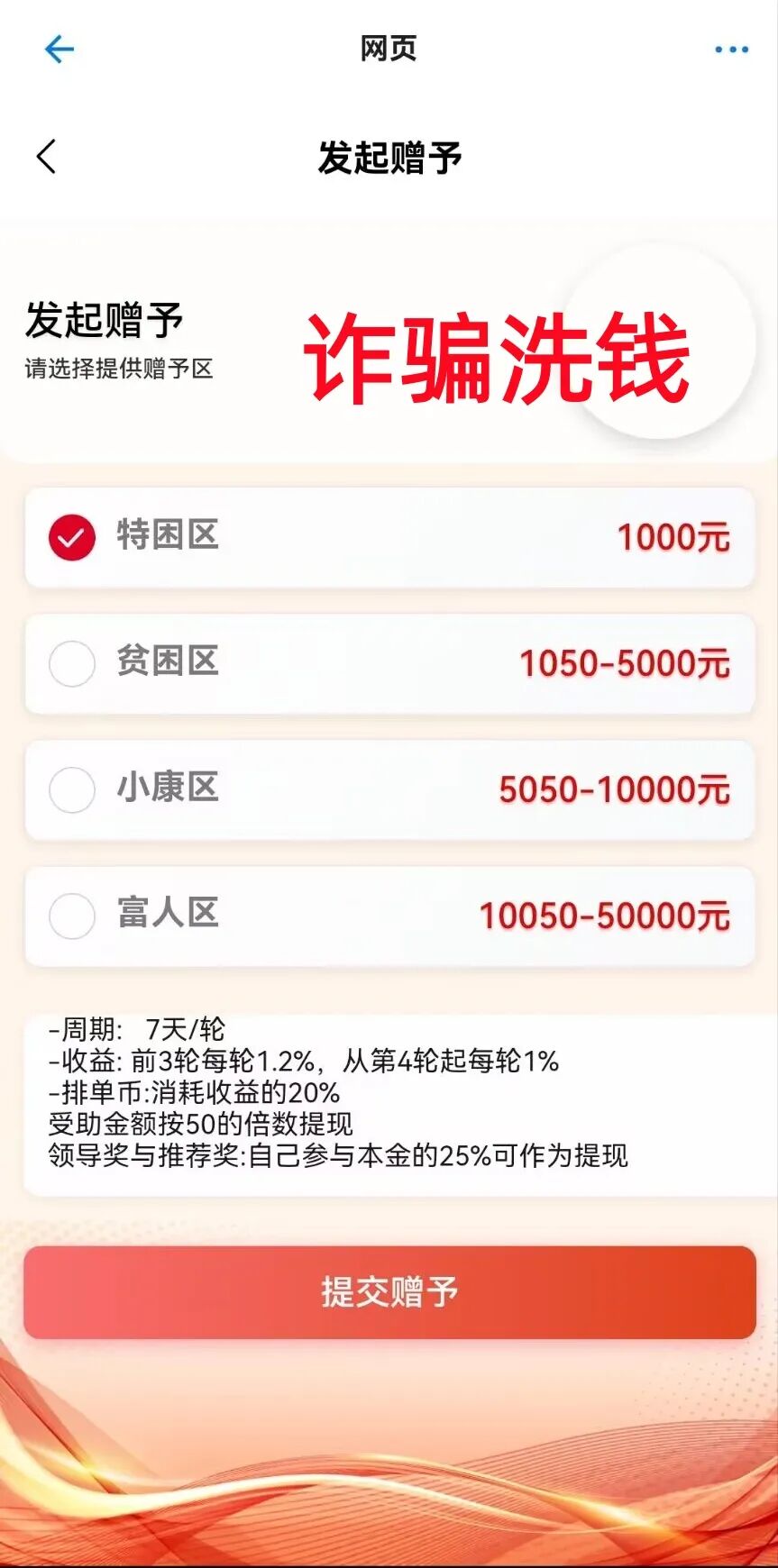Open the 网页 title menu
The image size is (778, 1568).
pyautogui.click(x=389, y=50)
